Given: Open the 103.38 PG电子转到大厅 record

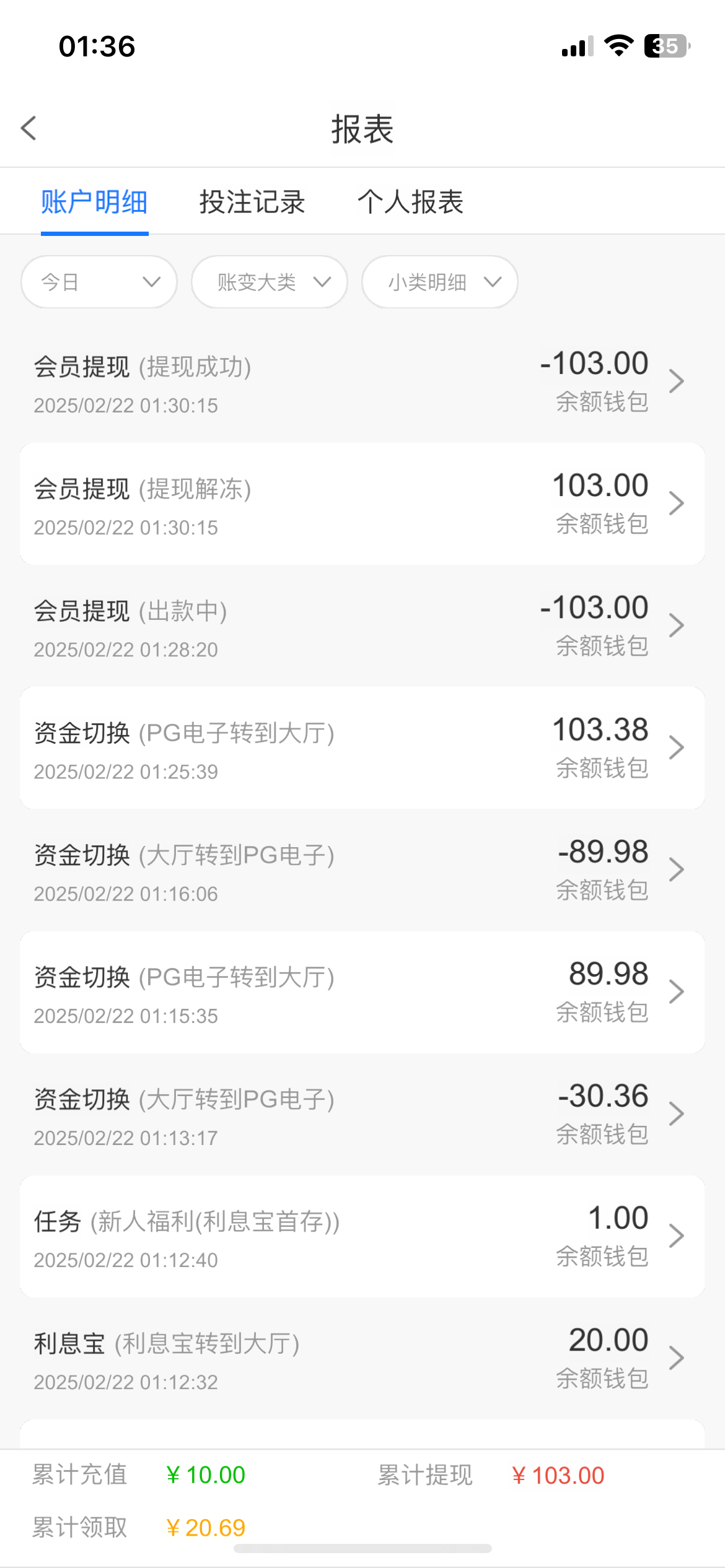Looking at the screenshot, I should (362, 747).
